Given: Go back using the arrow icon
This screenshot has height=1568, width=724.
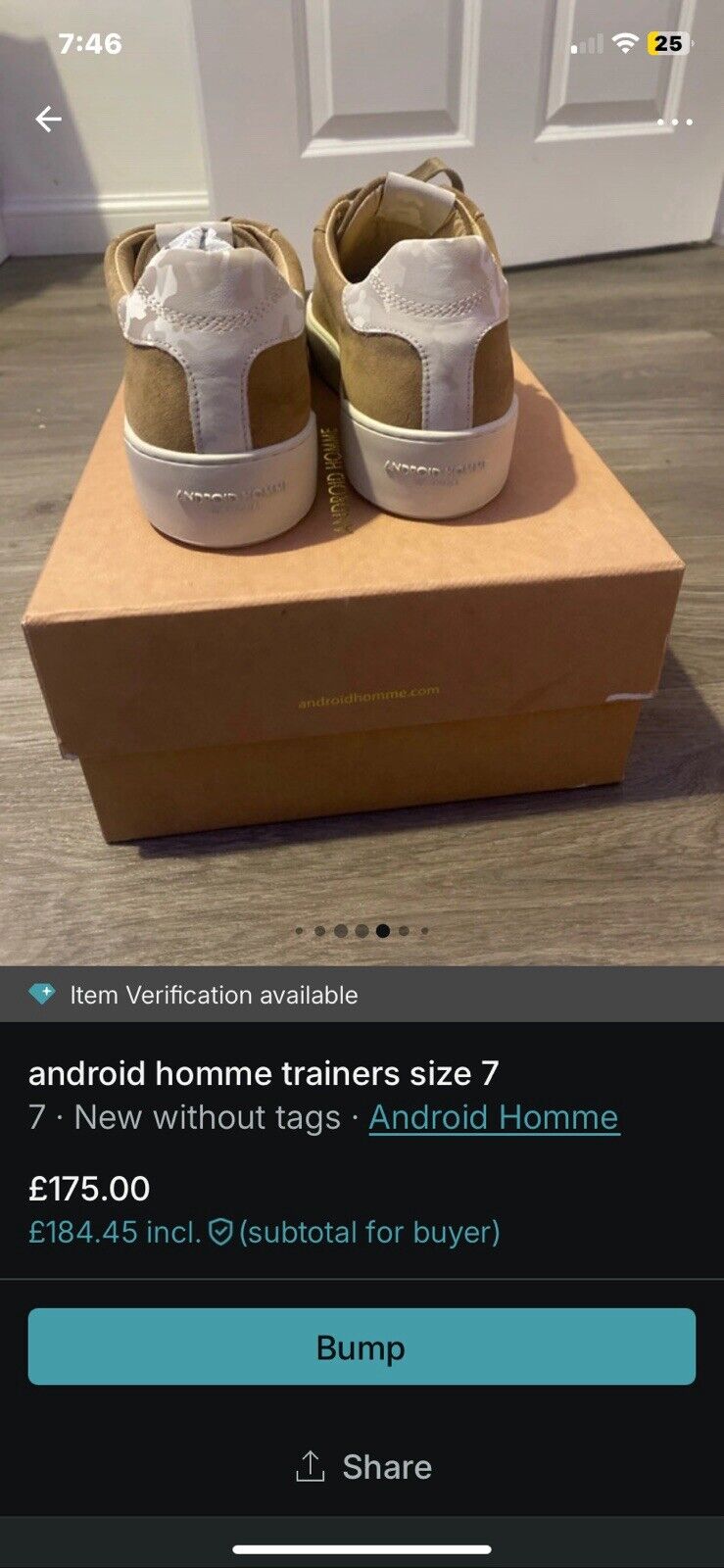Looking at the screenshot, I should [48, 120].
